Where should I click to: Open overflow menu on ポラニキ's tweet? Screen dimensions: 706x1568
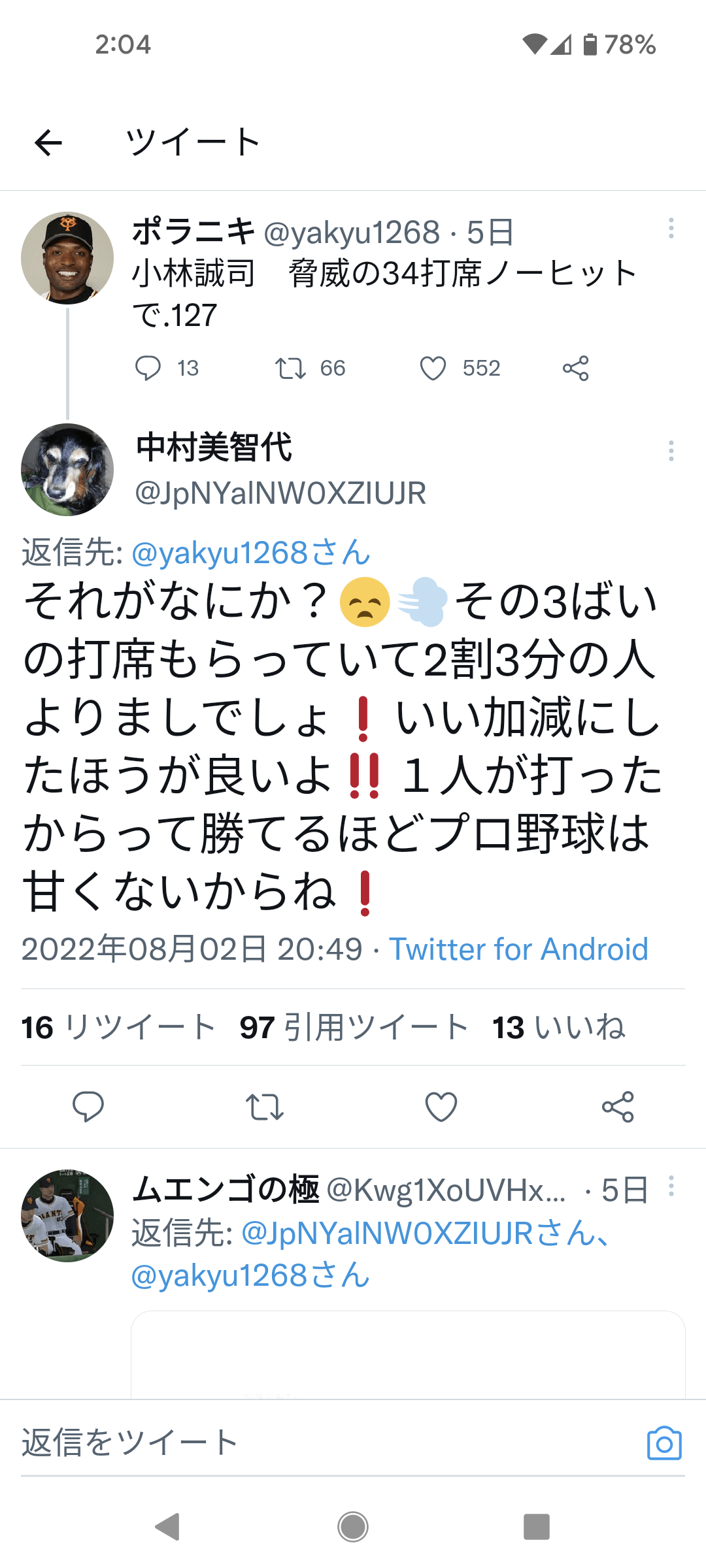[x=671, y=228]
